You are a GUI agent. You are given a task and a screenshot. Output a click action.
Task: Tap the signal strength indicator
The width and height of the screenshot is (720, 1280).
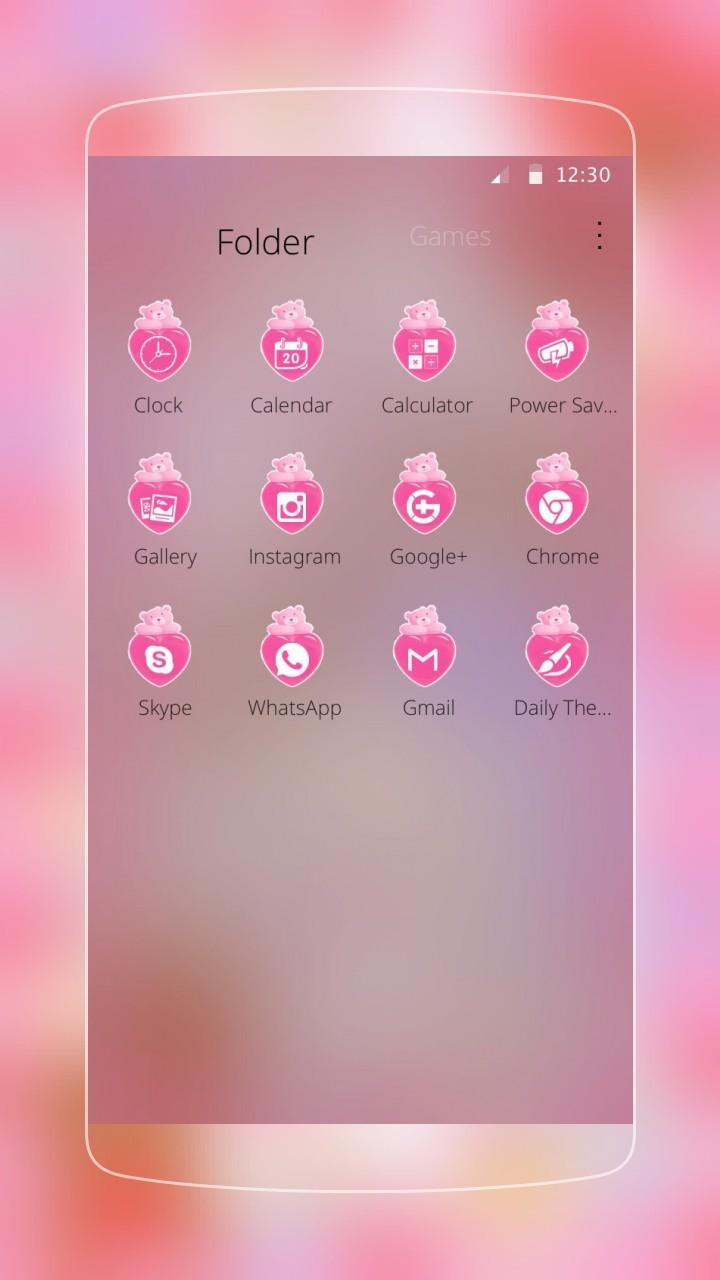tap(499, 174)
